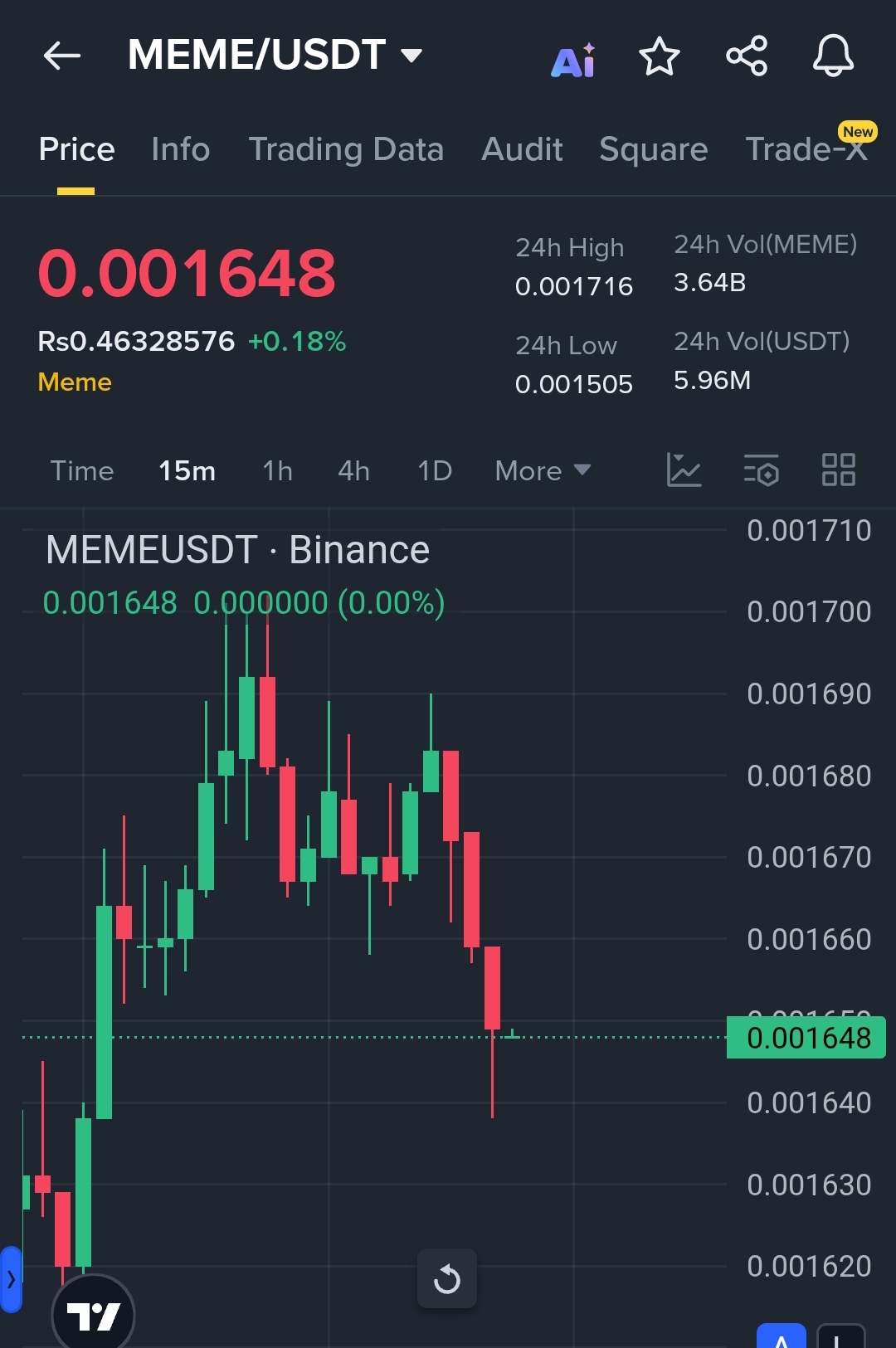Open the chart indicator settings icon
Screen dimensions: 896x1348
tap(762, 470)
